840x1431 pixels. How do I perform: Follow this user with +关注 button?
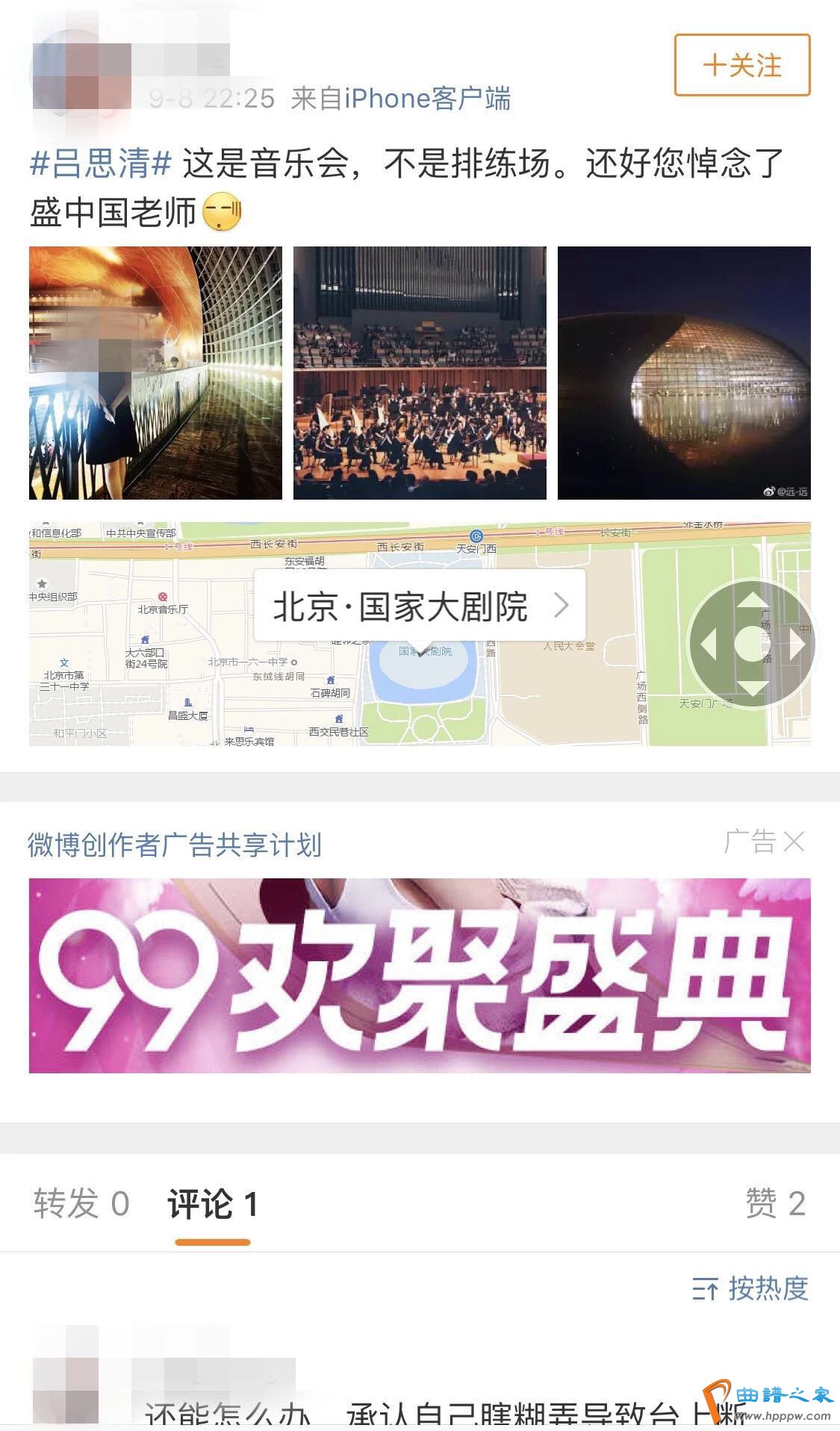741,65
